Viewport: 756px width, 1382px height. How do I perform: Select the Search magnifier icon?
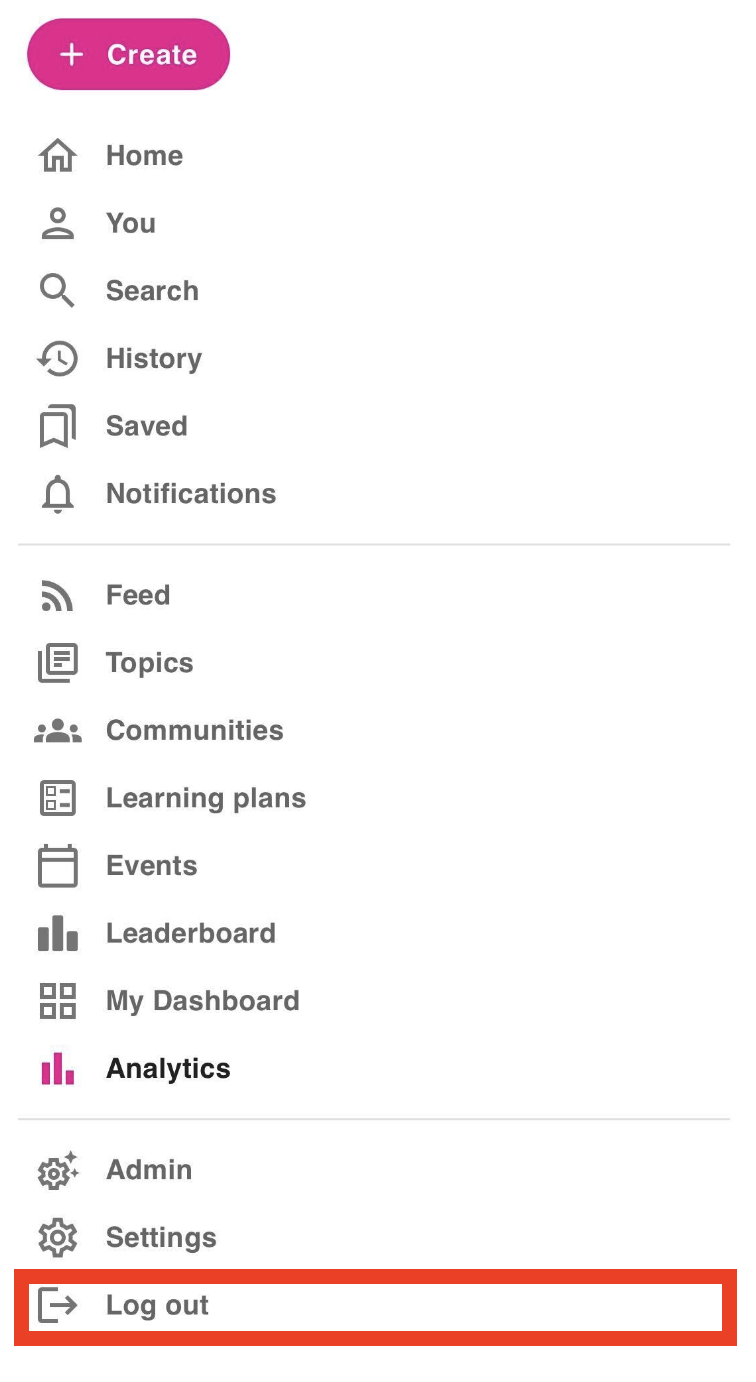(x=57, y=290)
